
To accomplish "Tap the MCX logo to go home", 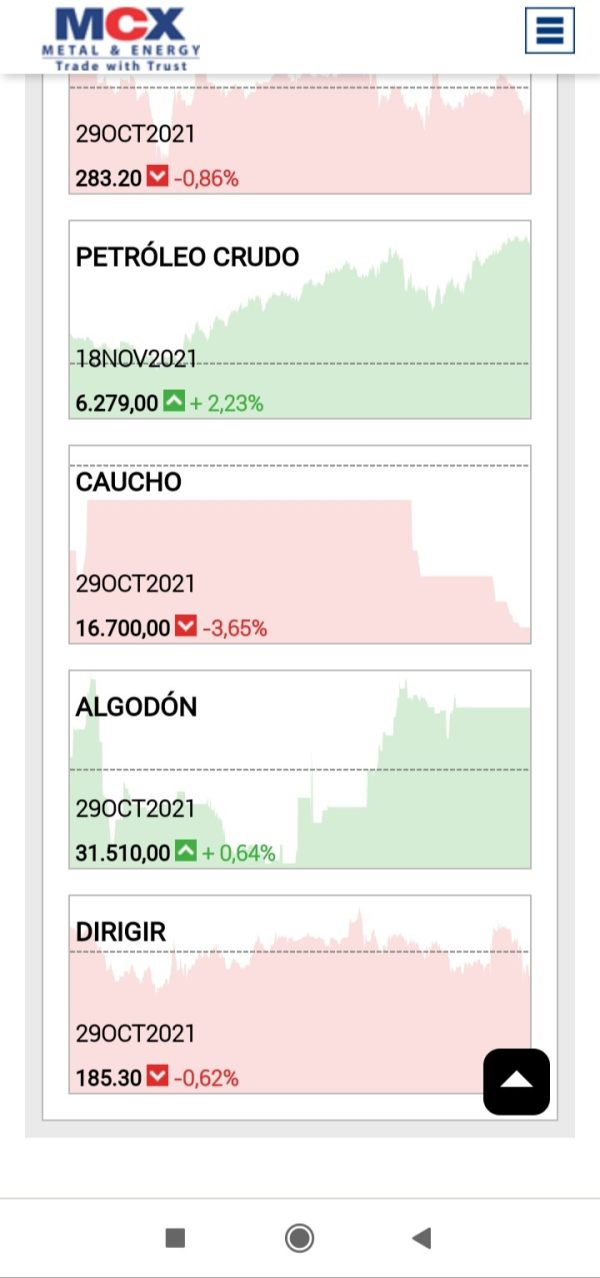I will click(121, 38).
